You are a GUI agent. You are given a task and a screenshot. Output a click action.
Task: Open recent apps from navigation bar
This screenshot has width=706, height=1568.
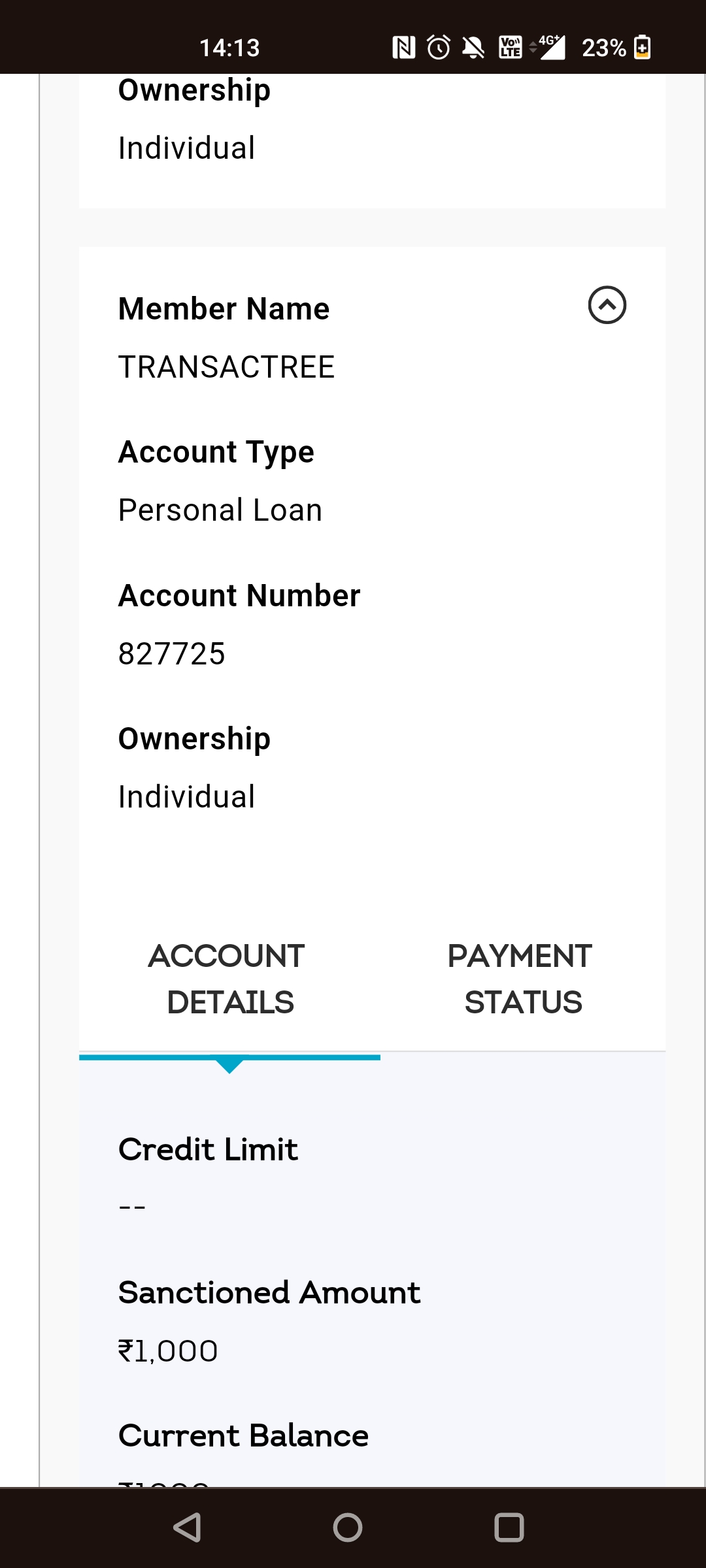[x=509, y=1527]
